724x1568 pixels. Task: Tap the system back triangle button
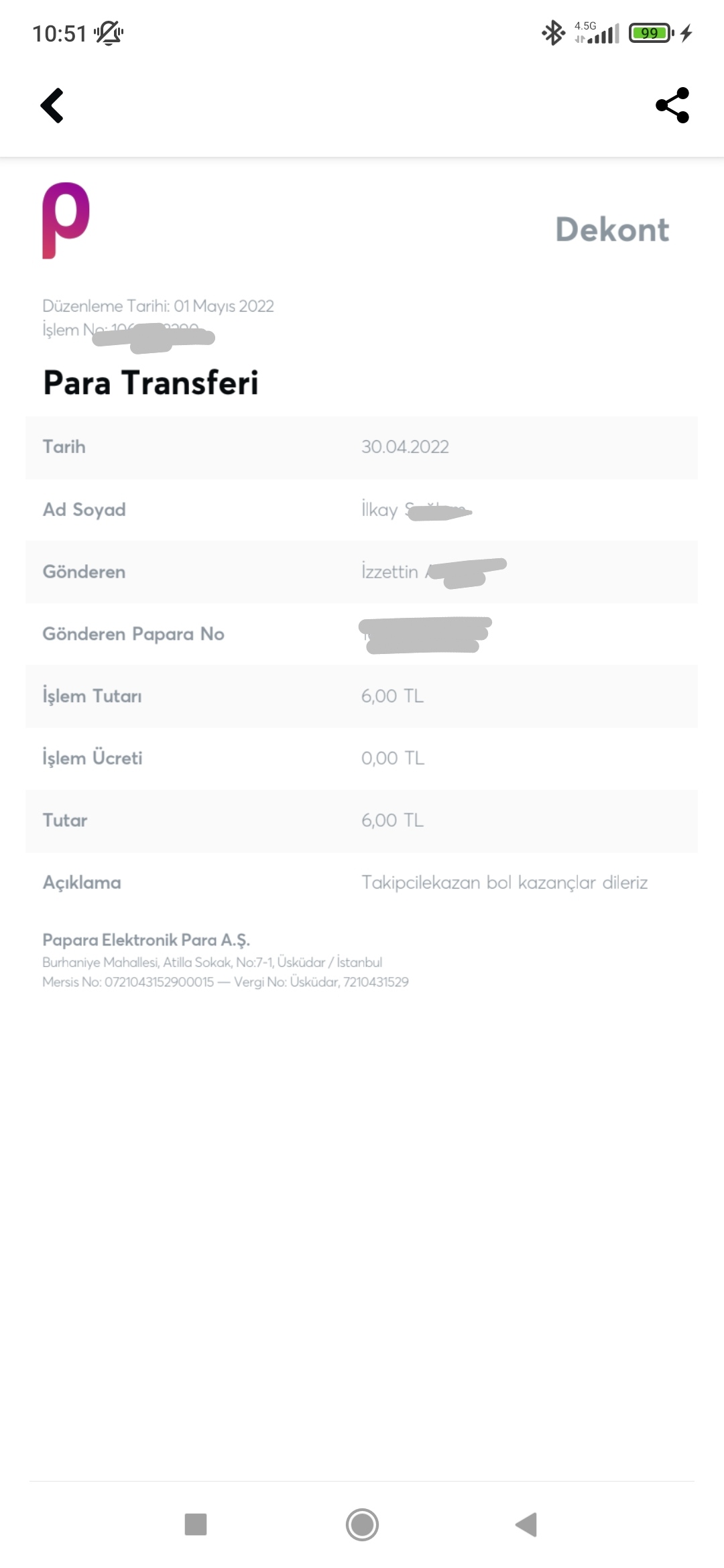(526, 1524)
